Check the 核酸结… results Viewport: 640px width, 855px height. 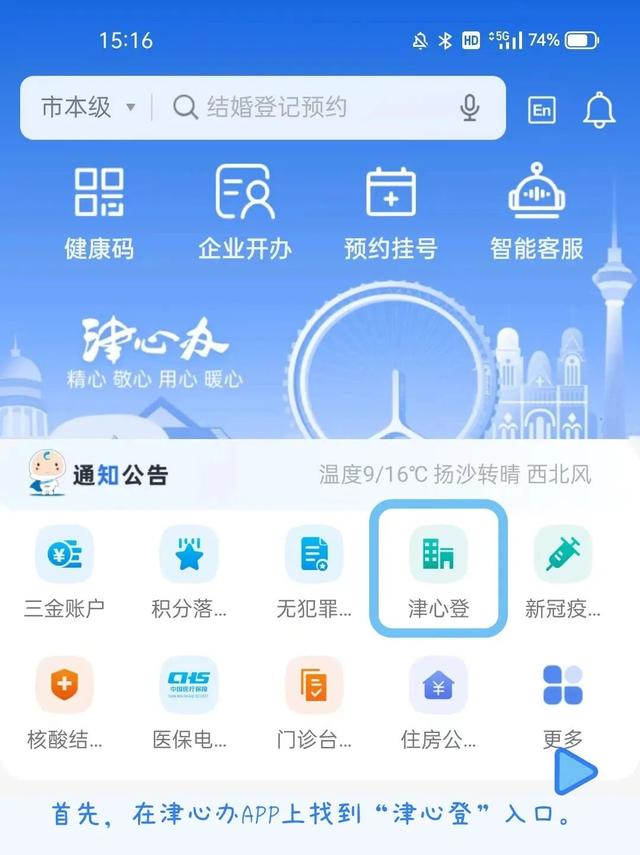click(65, 701)
